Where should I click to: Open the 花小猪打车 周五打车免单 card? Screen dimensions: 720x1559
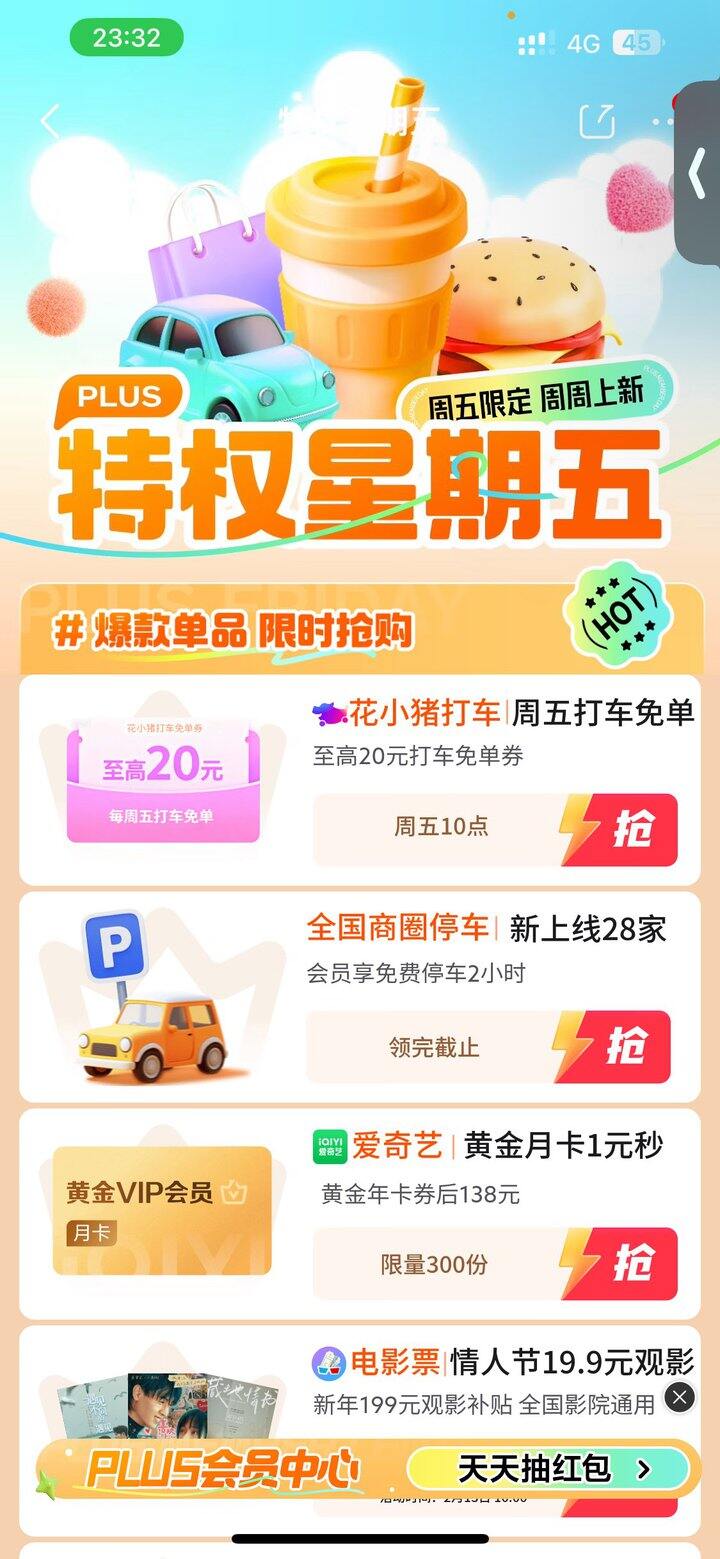tap(360, 780)
